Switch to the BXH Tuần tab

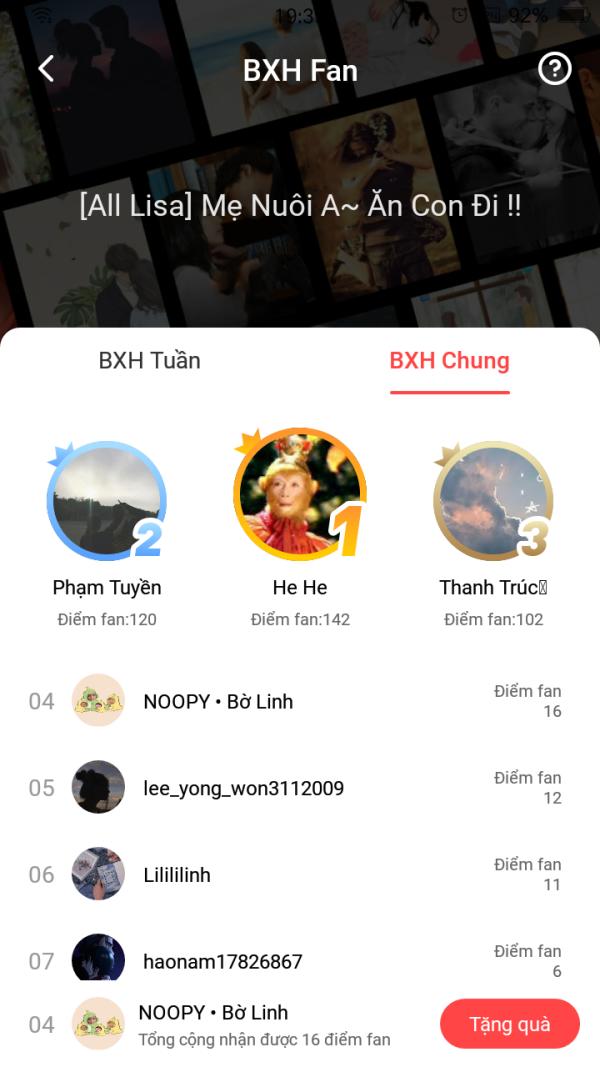(150, 361)
